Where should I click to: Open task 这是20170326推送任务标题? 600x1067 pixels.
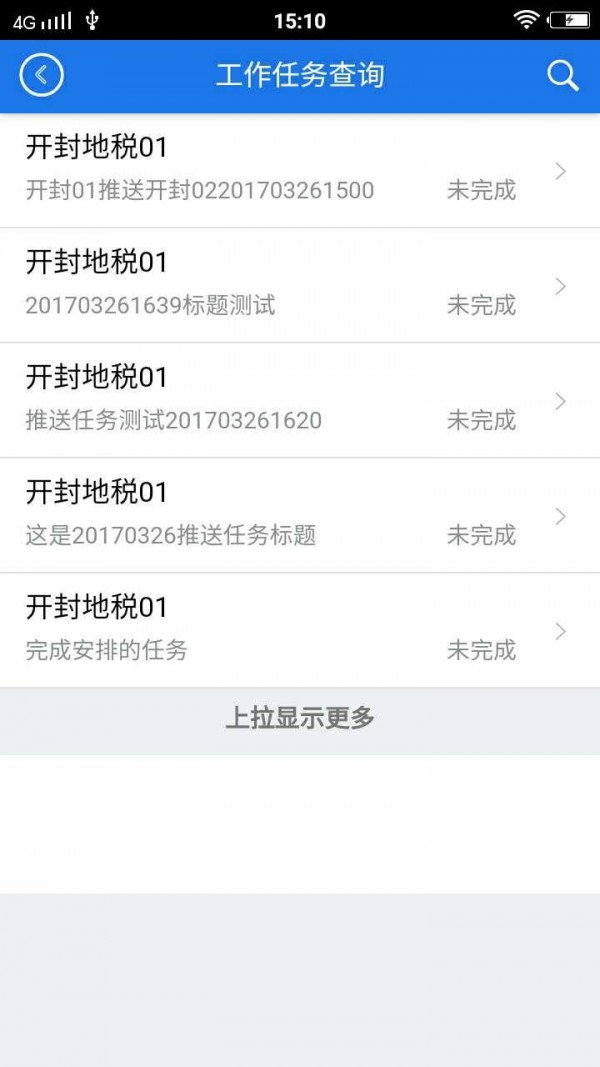pos(300,515)
